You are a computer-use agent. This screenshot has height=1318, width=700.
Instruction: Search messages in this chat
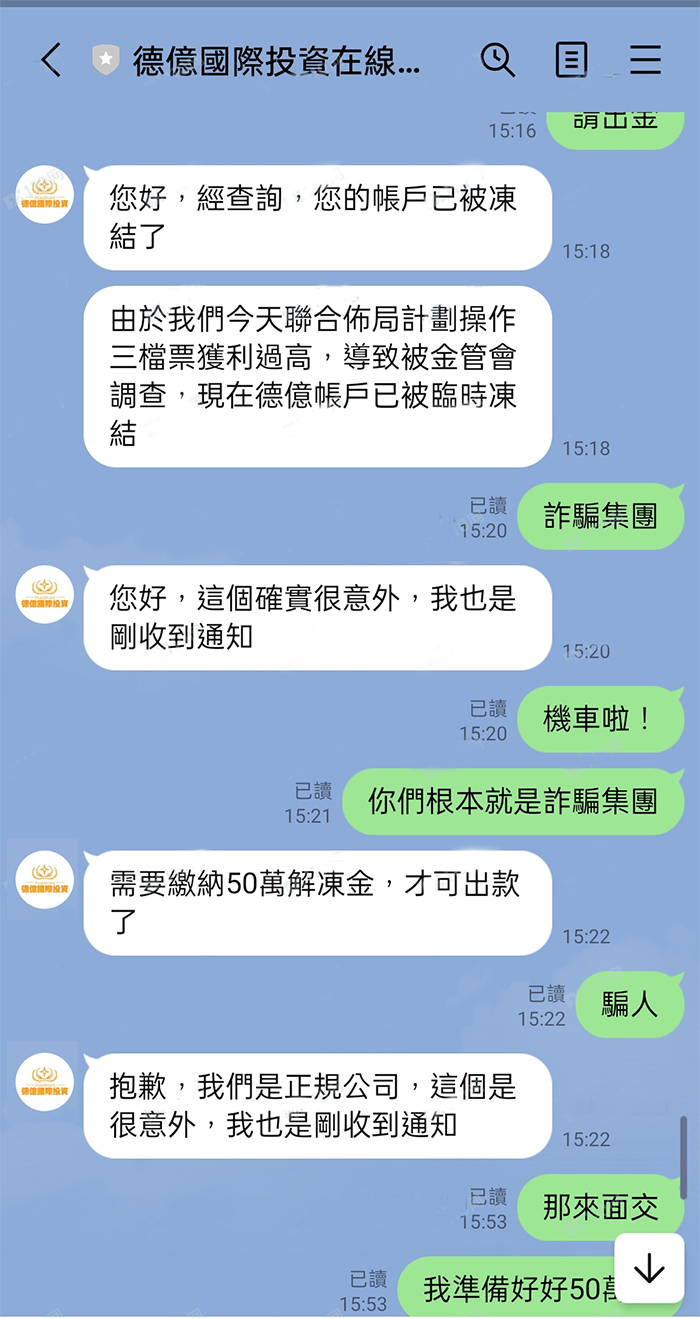pos(497,60)
